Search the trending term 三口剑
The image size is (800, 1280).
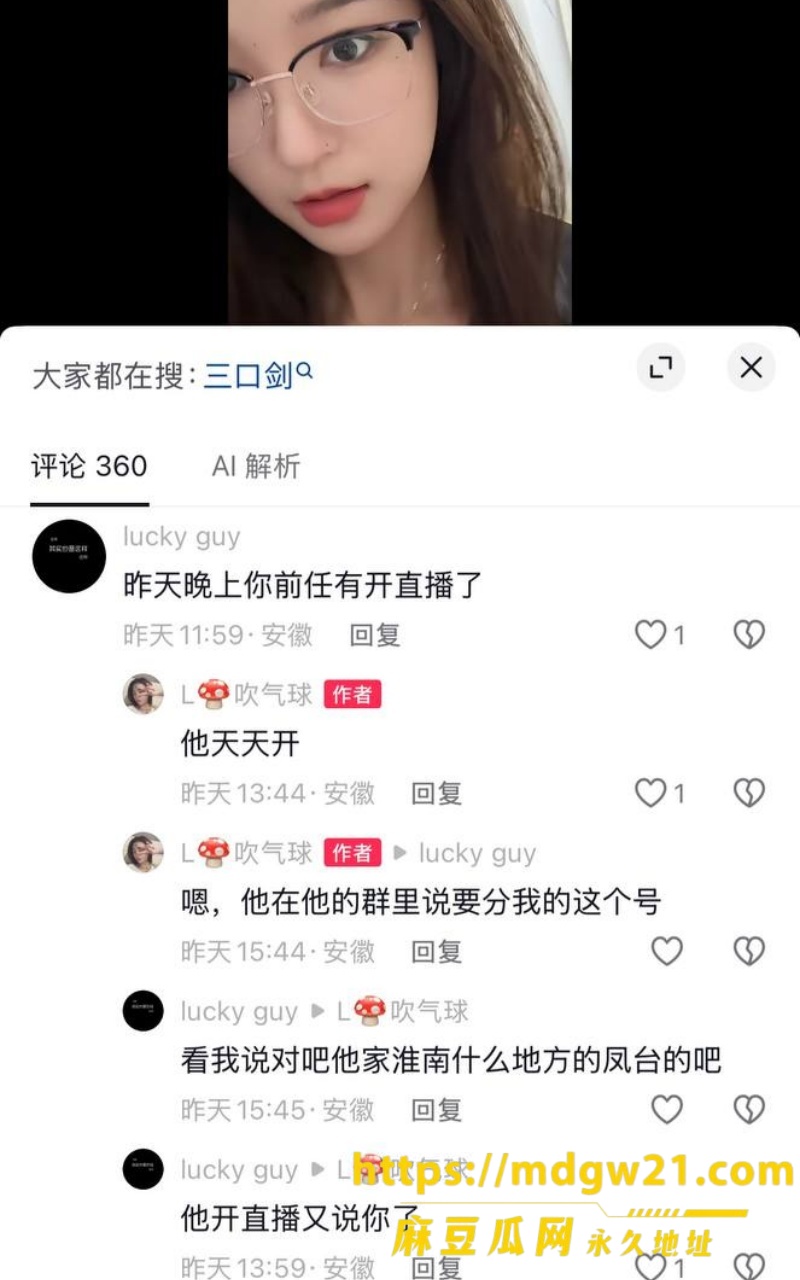pos(258,376)
